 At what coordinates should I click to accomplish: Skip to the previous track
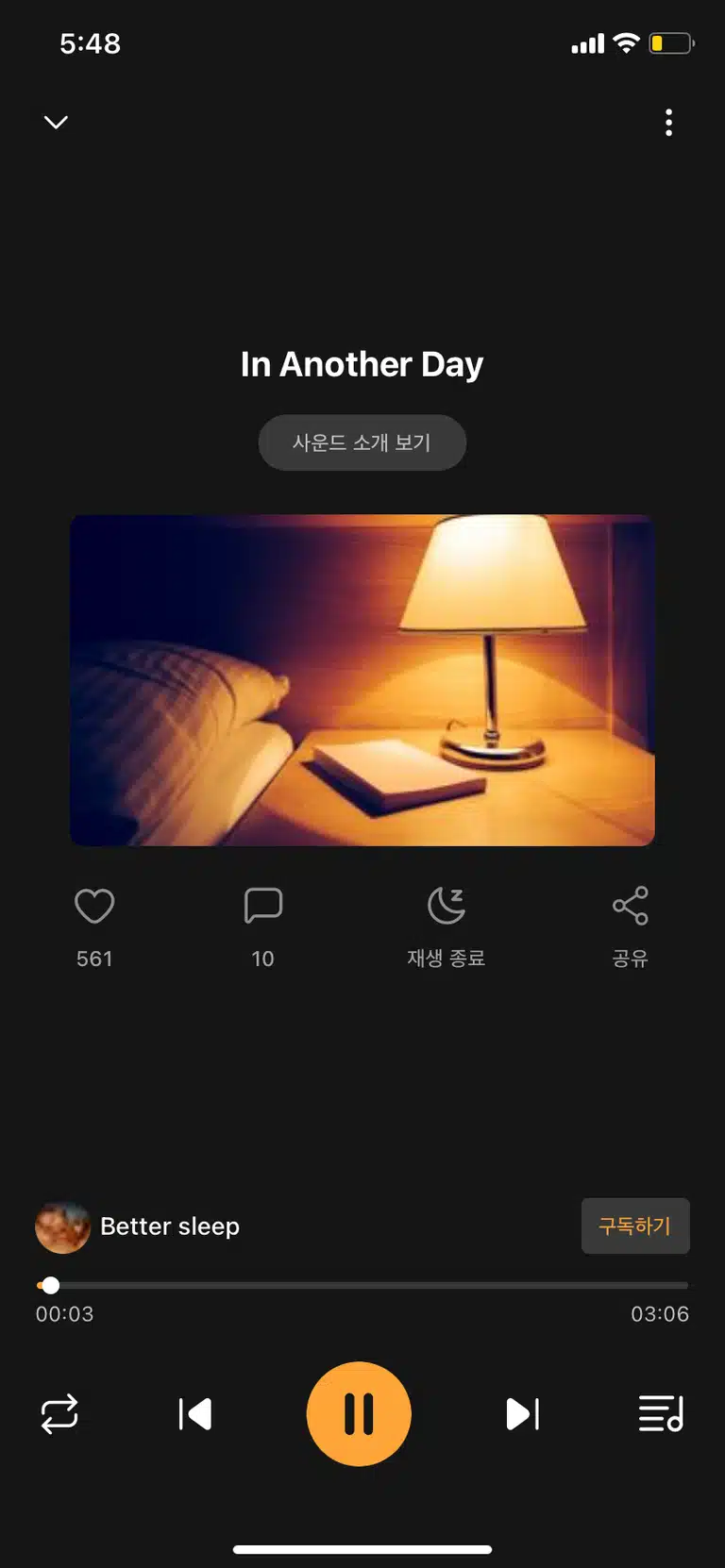tap(195, 1414)
